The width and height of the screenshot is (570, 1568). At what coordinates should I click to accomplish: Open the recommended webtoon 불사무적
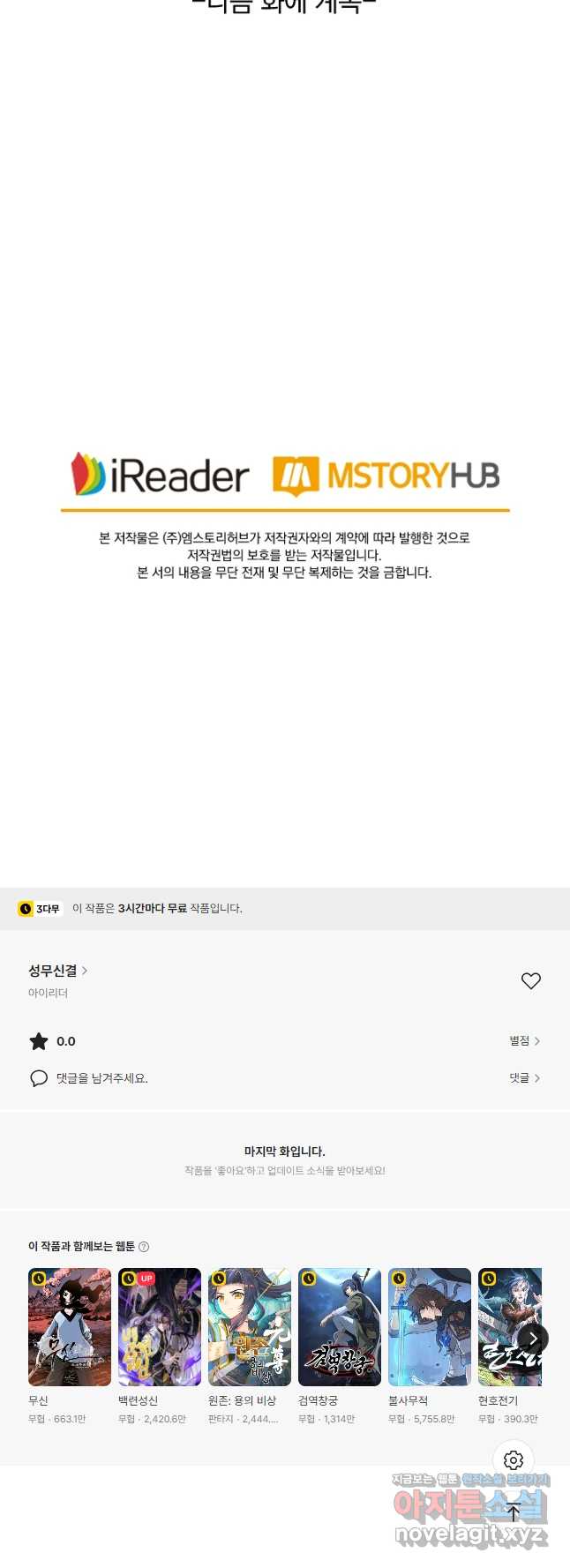coord(430,1327)
